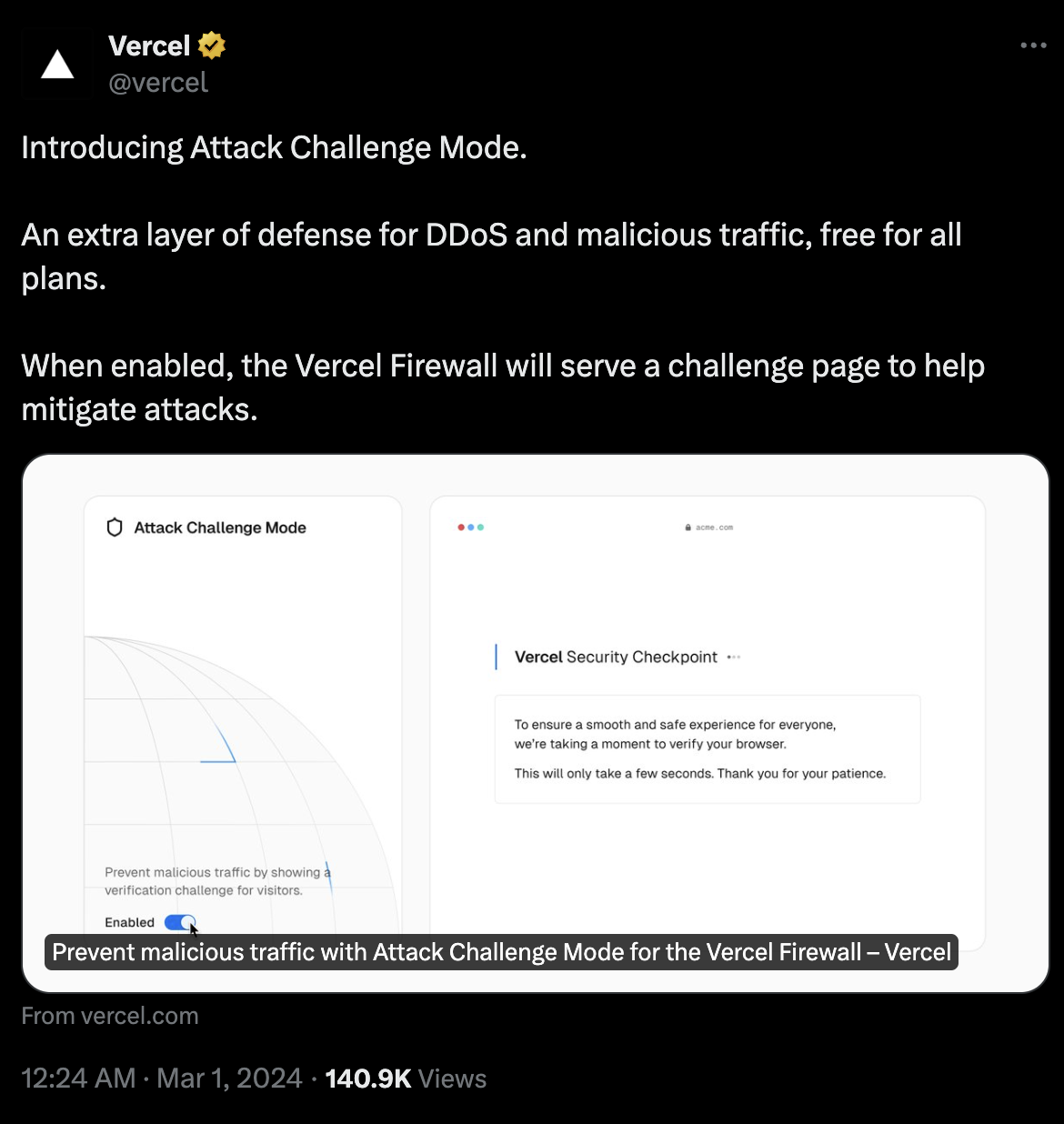
Task: Open the @vercel profile handle
Action: (158, 83)
